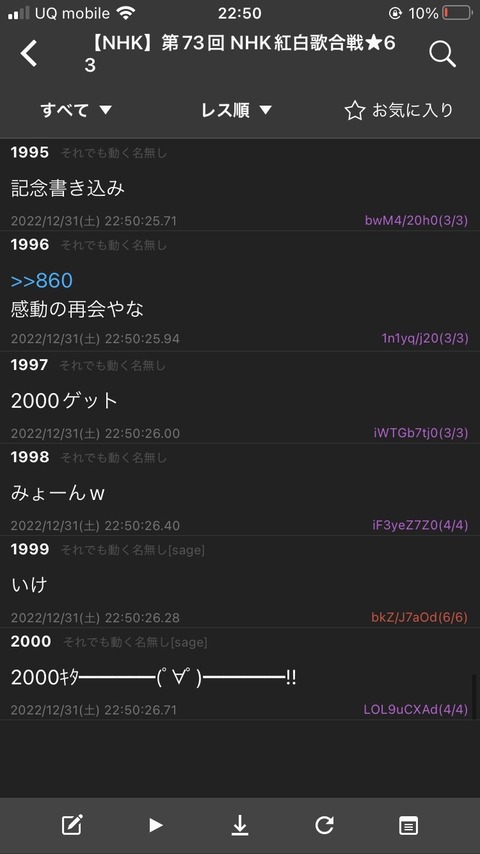Jump to bottom with the download-arrow icon

pyautogui.click(x=240, y=826)
